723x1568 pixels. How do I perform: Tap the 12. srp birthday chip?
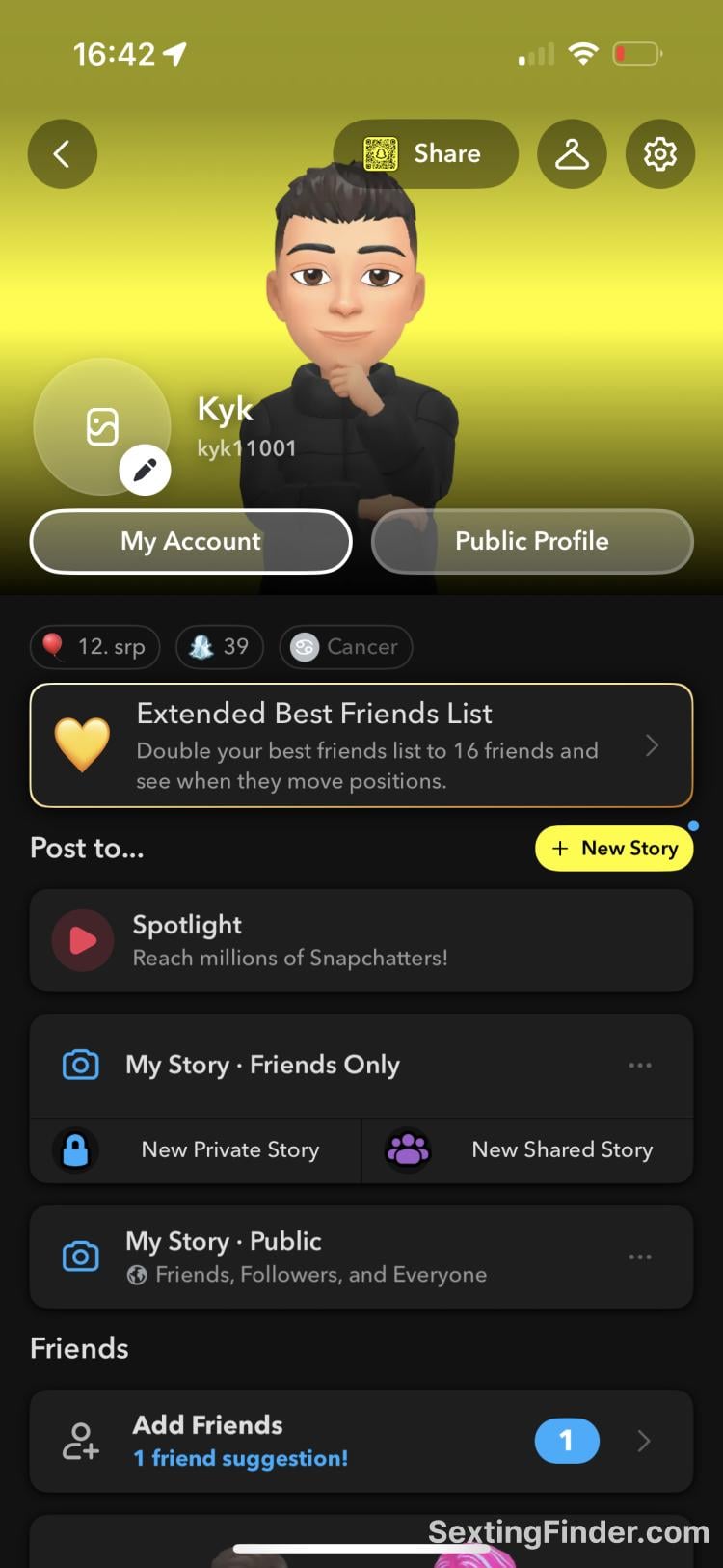click(x=95, y=647)
